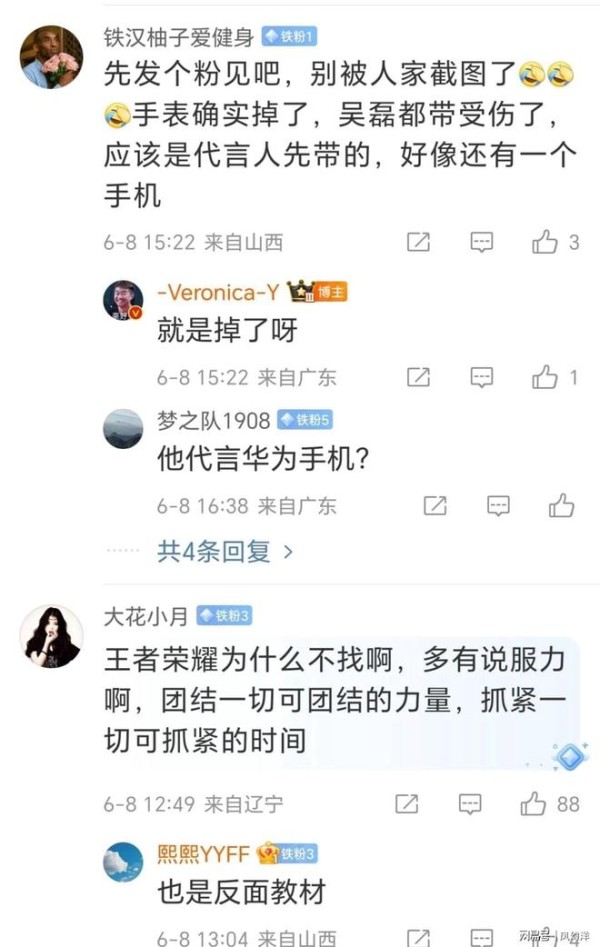Share -Veronica-Y's reply
Screen dimensions: 600x947
point(419,377)
